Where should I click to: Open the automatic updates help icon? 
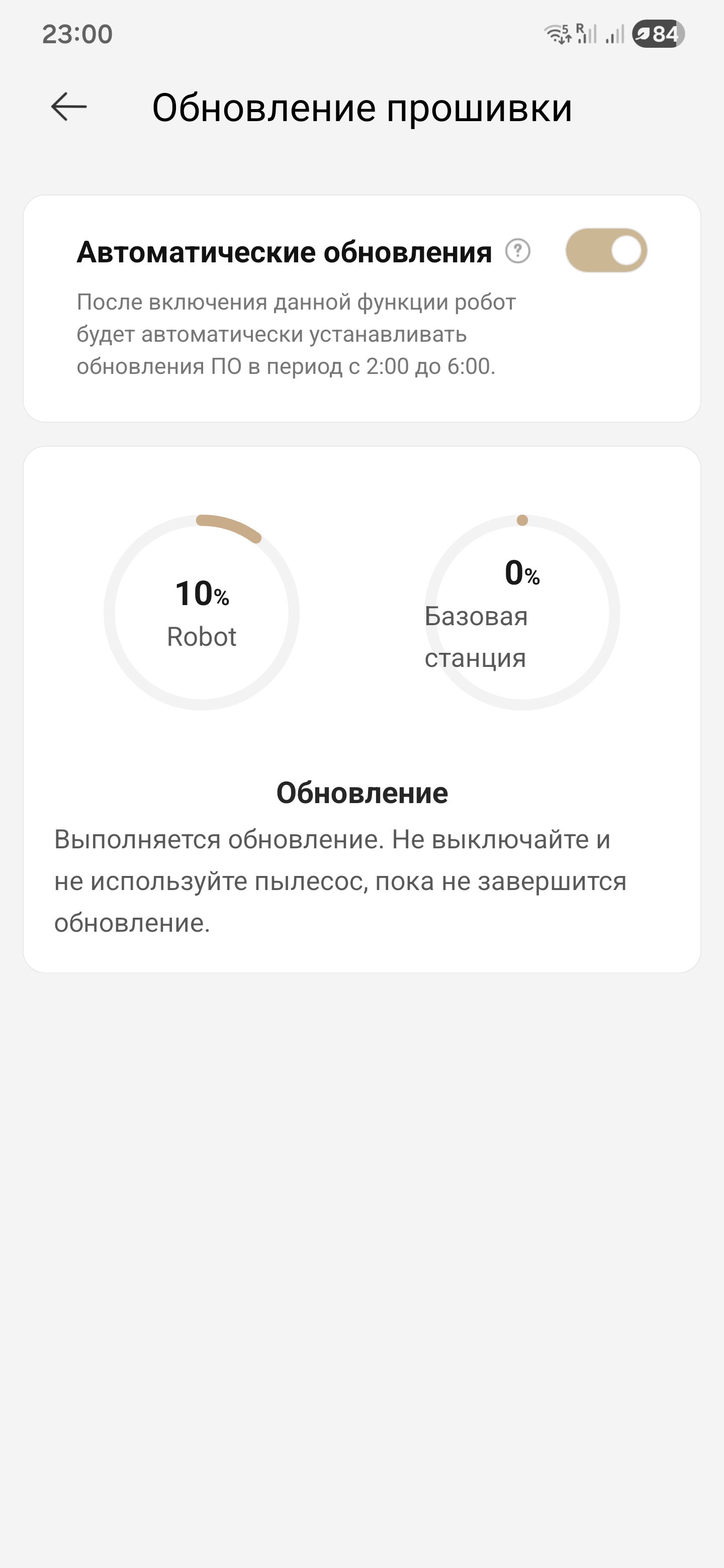[517, 251]
